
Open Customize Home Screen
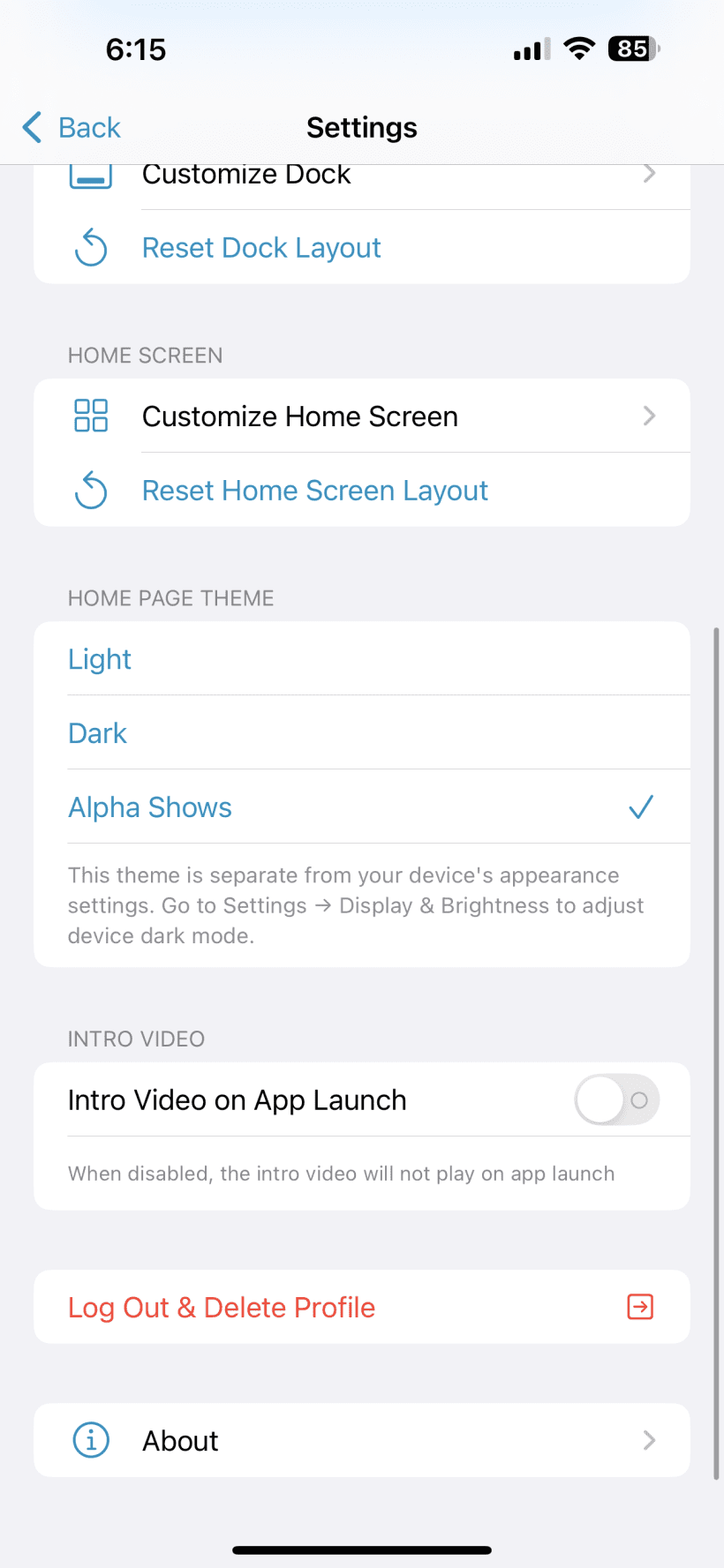(x=362, y=416)
